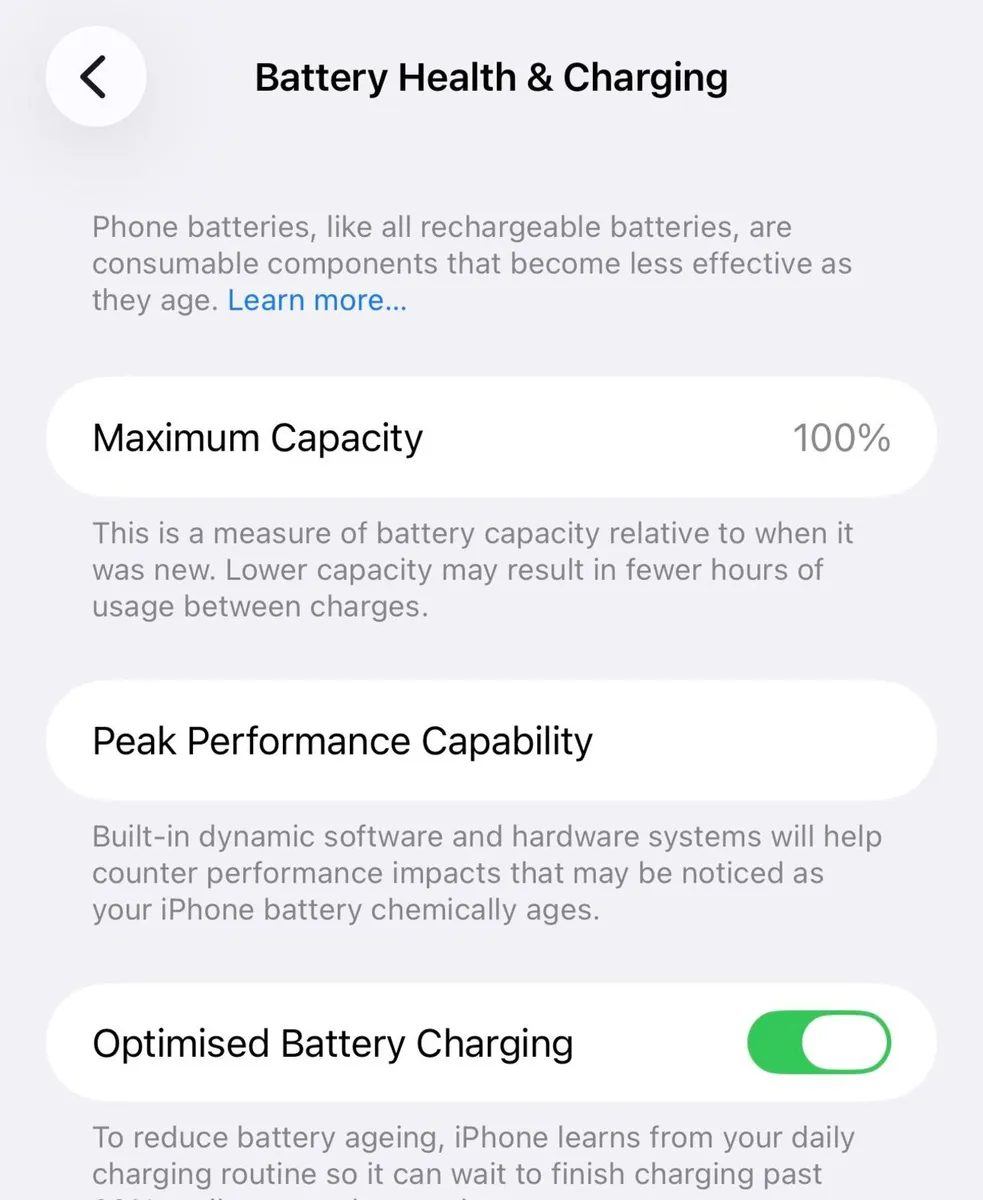Tap the Battery Health & Charging title

pos(491,77)
